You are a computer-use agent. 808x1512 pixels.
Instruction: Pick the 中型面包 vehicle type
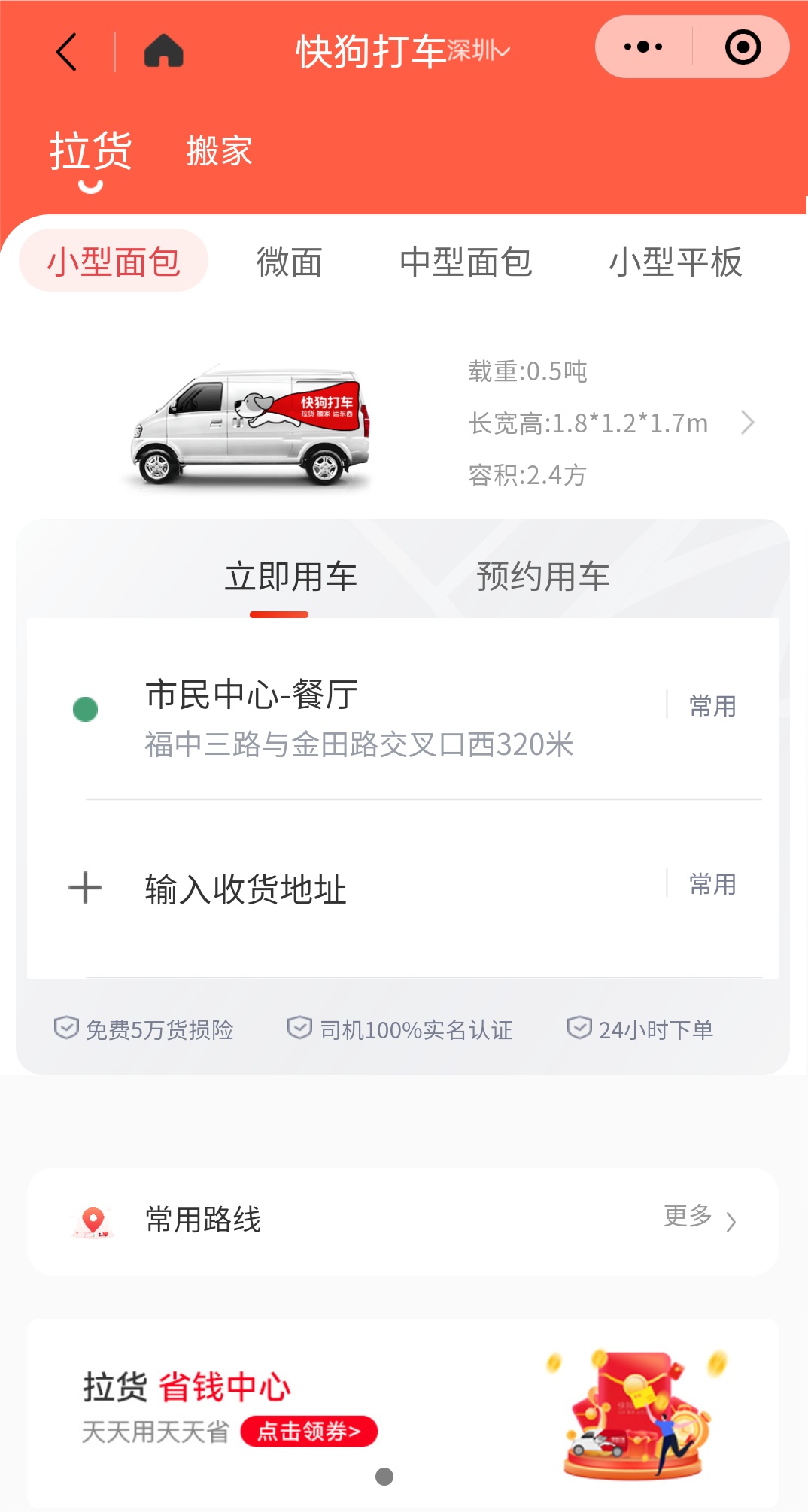(466, 262)
